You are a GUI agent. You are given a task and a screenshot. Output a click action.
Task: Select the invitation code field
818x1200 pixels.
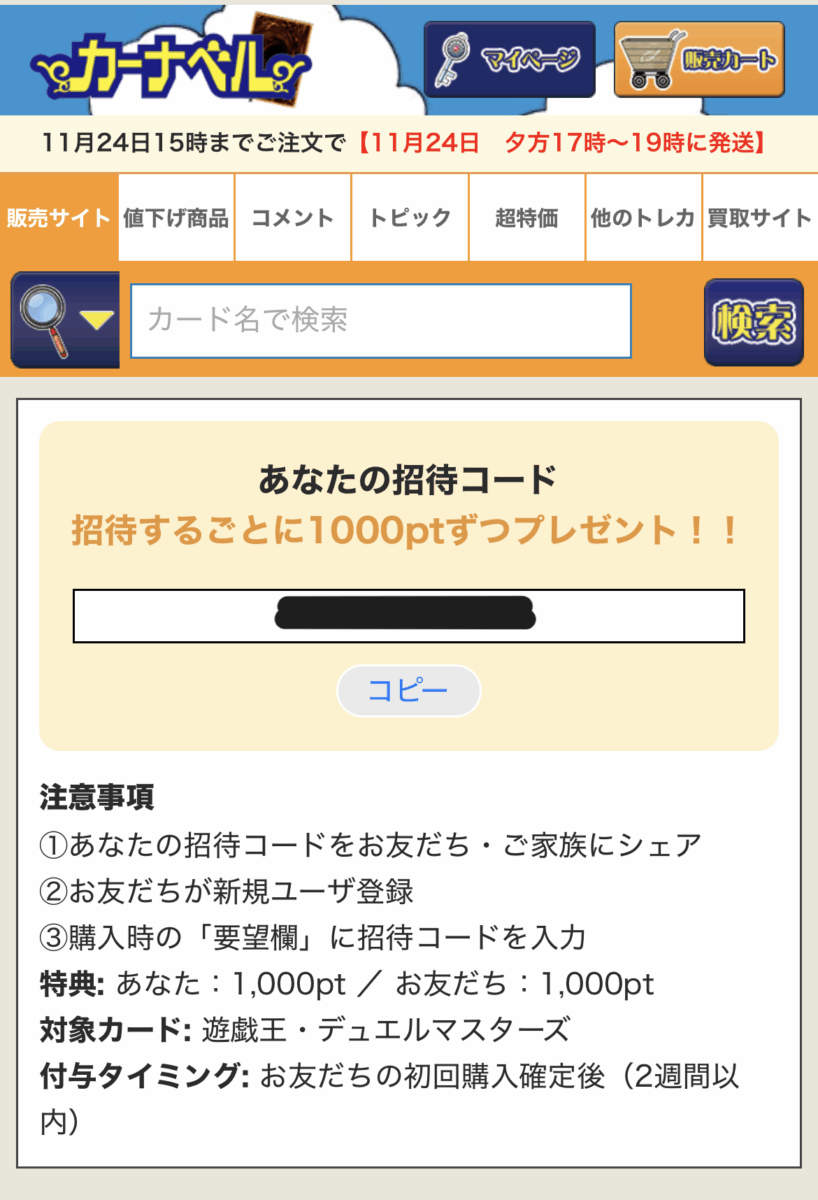(x=408, y=616)
